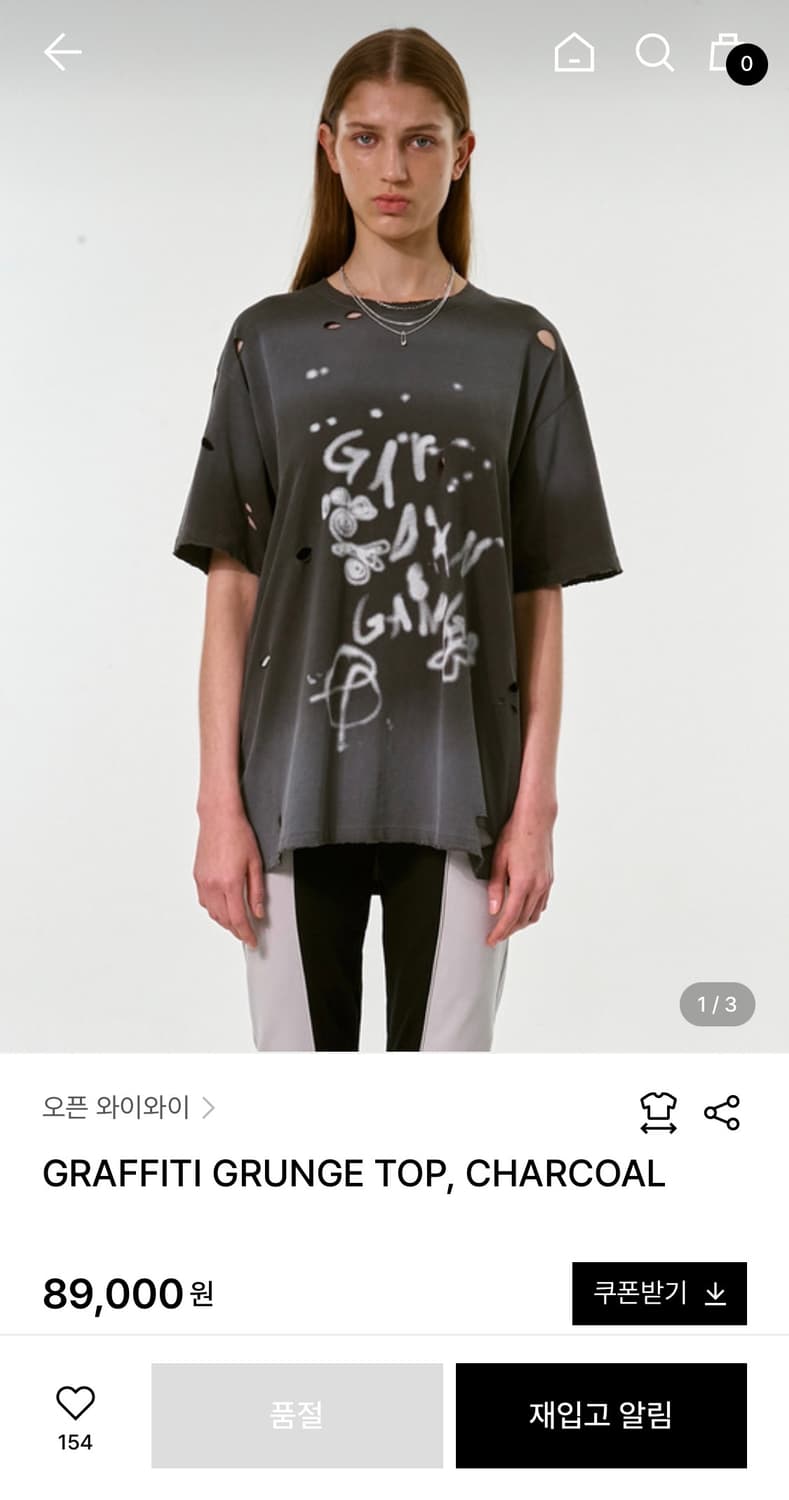Expand the 오픈 와이와이 brand chevron
Image resolution: width=789 pixels, height=1500 pixels.
coord(208,1108)
